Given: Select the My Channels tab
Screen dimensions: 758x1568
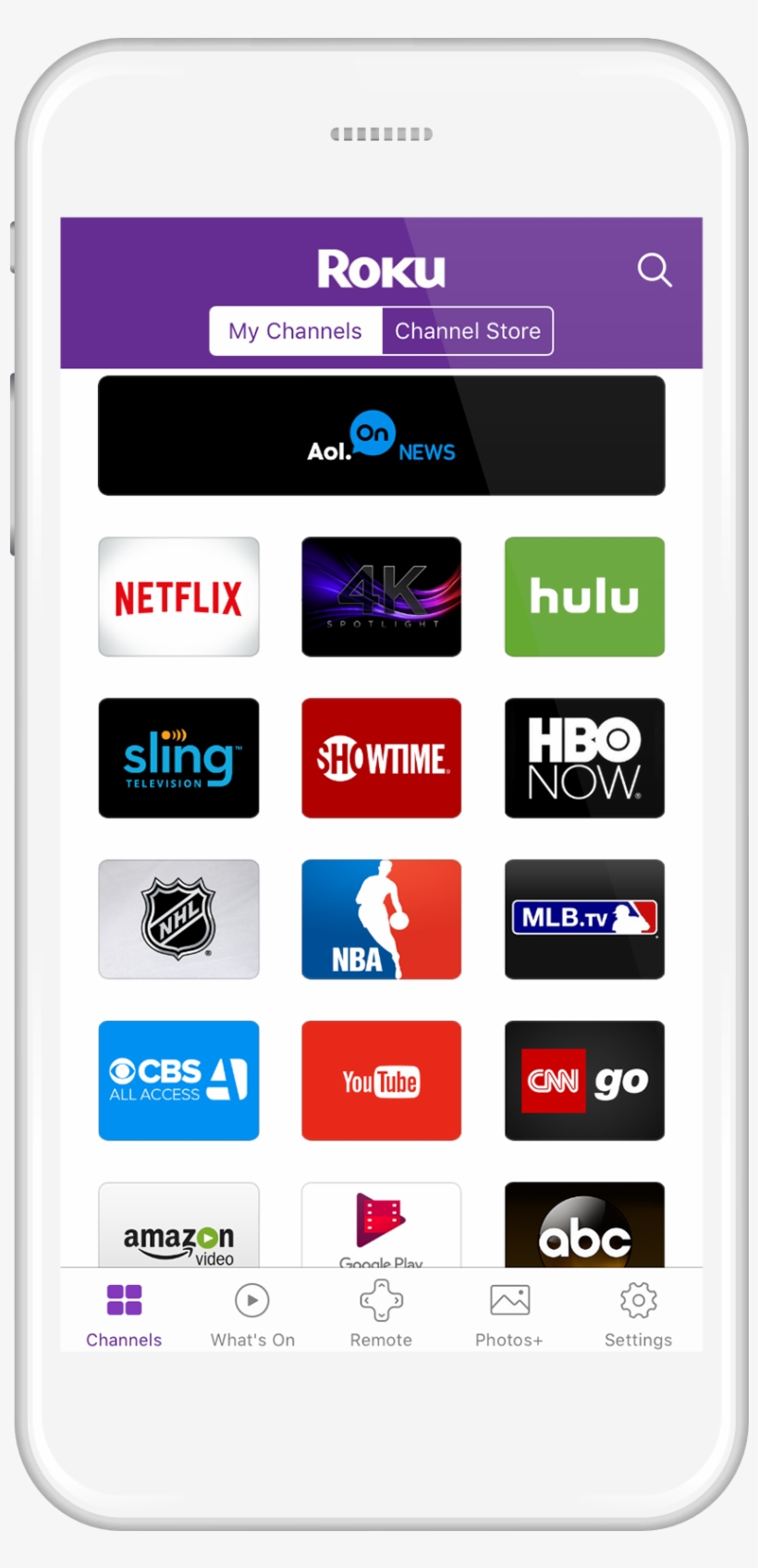Looking at the screenshot, I should [x=295, y=330].
